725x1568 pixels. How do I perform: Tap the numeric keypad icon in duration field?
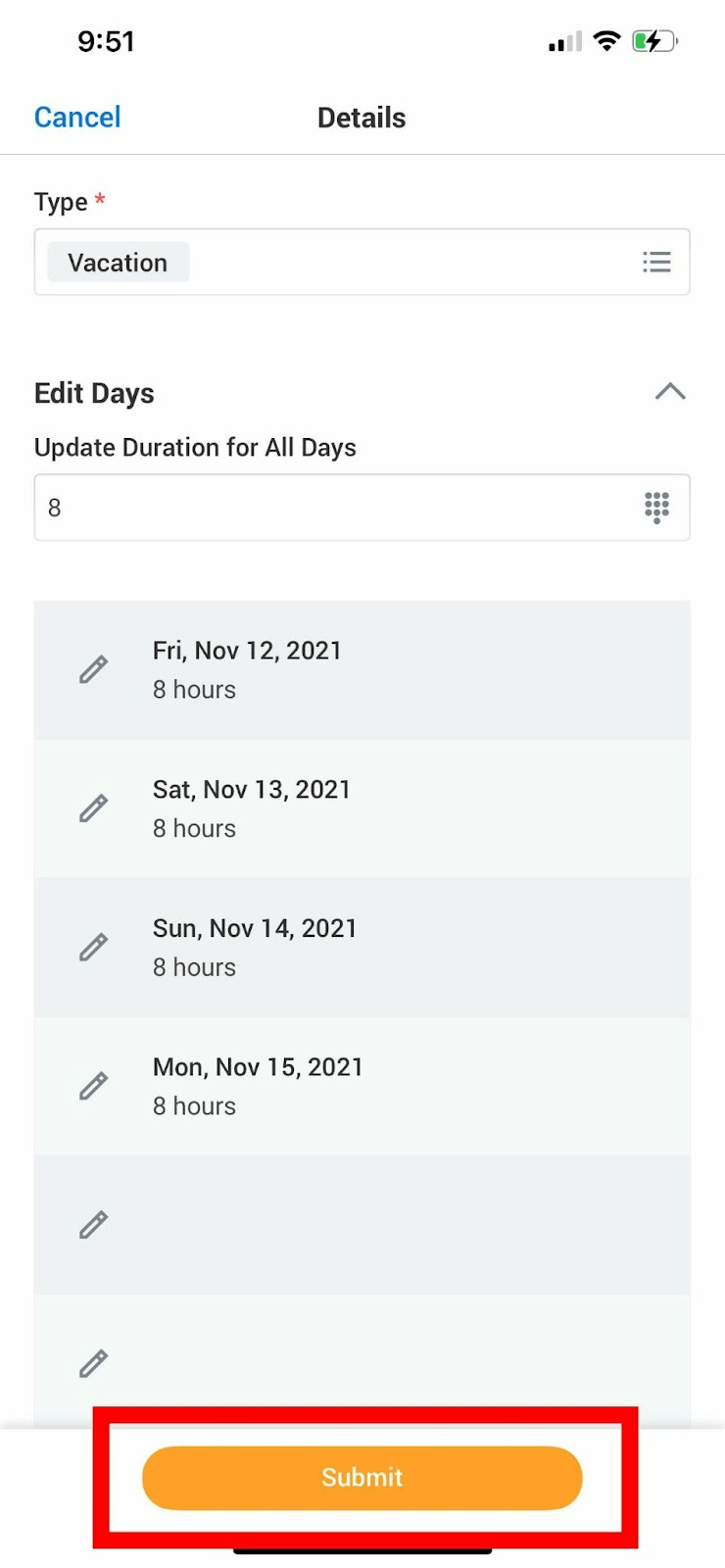tap(655, 507)
